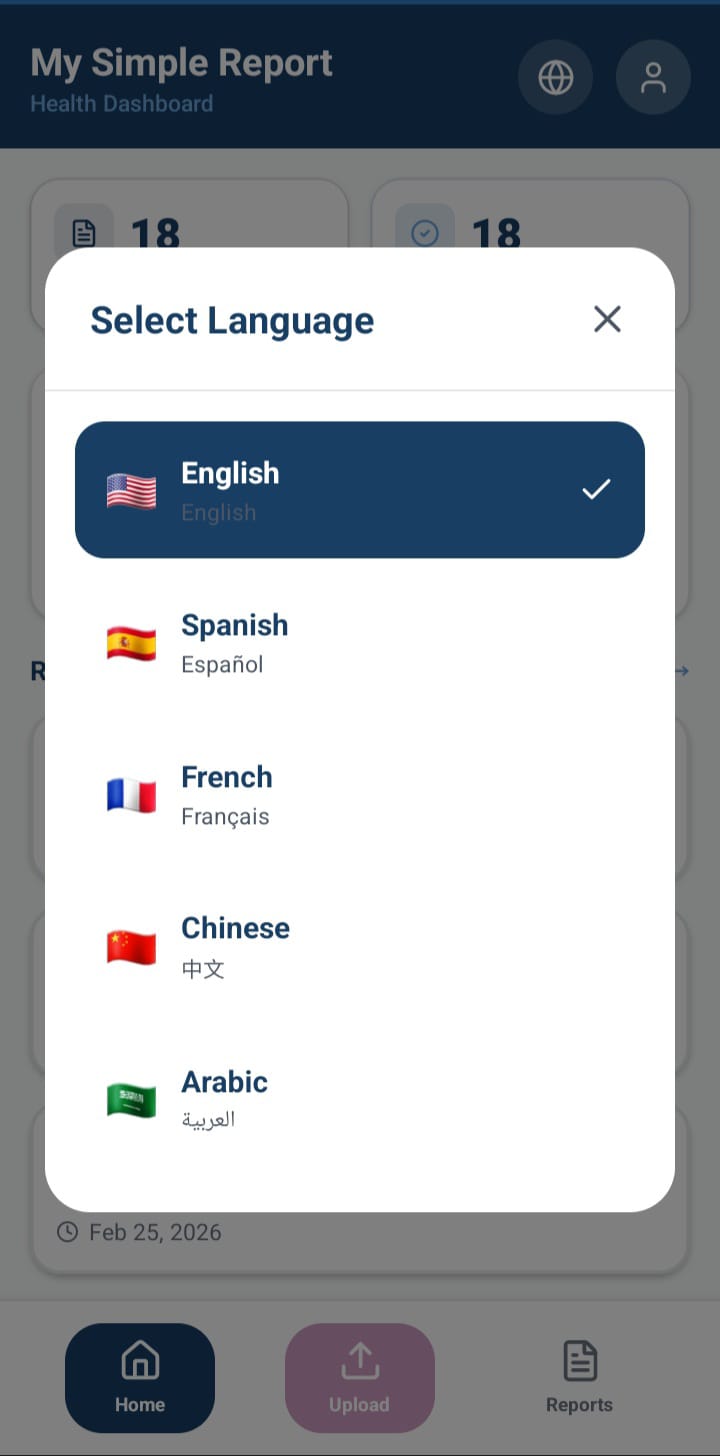720x1456 pixels.
Task: Switch language to French
Action: 360,795
